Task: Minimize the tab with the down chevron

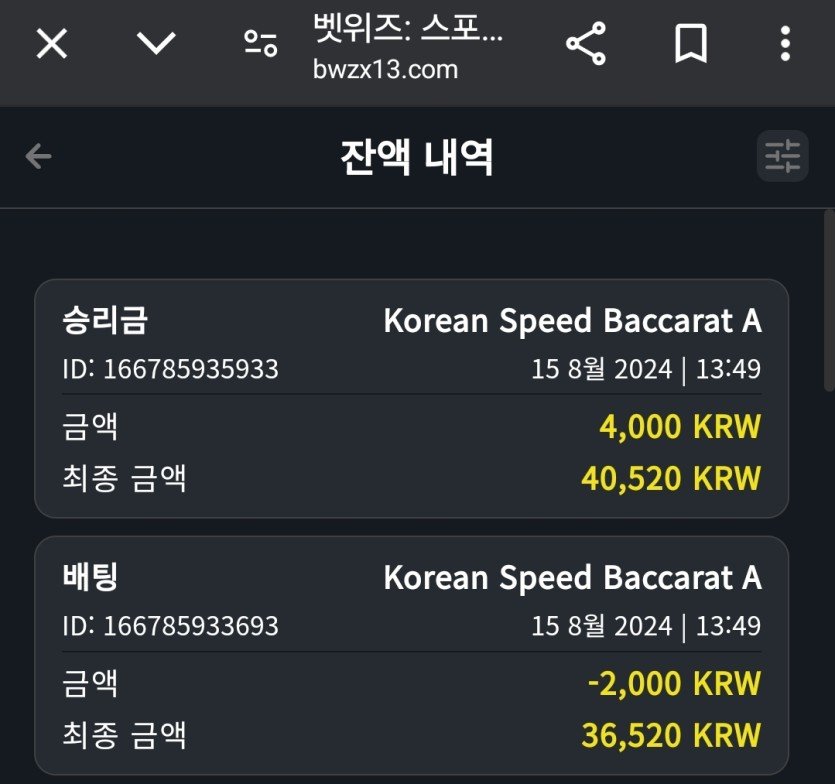Action: pos(156,44)
